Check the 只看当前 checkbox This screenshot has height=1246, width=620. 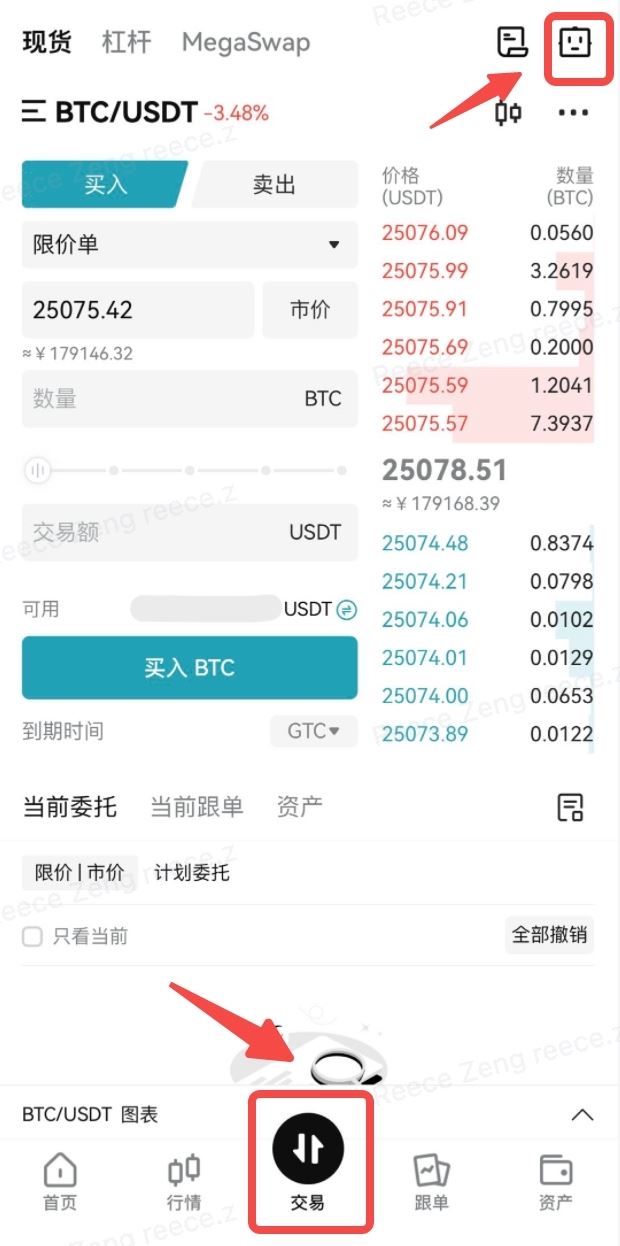(x=33, y=937)
